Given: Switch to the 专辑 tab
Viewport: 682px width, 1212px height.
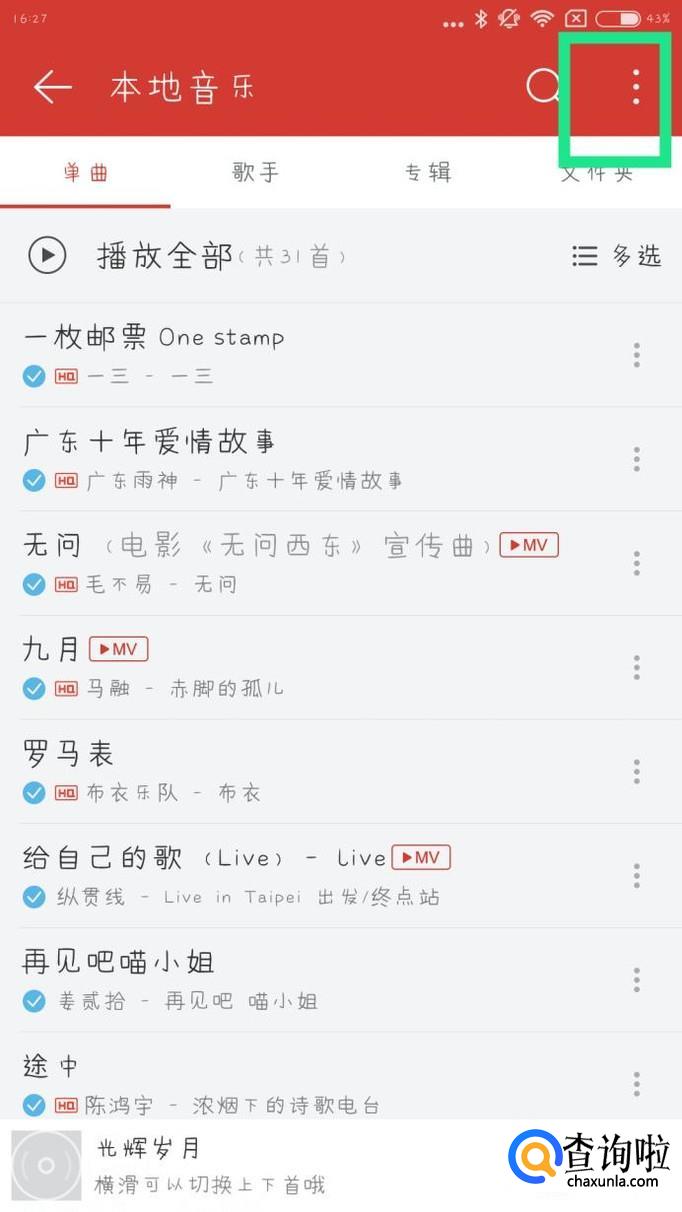Looking at the screenshot, I should point(428,172).
